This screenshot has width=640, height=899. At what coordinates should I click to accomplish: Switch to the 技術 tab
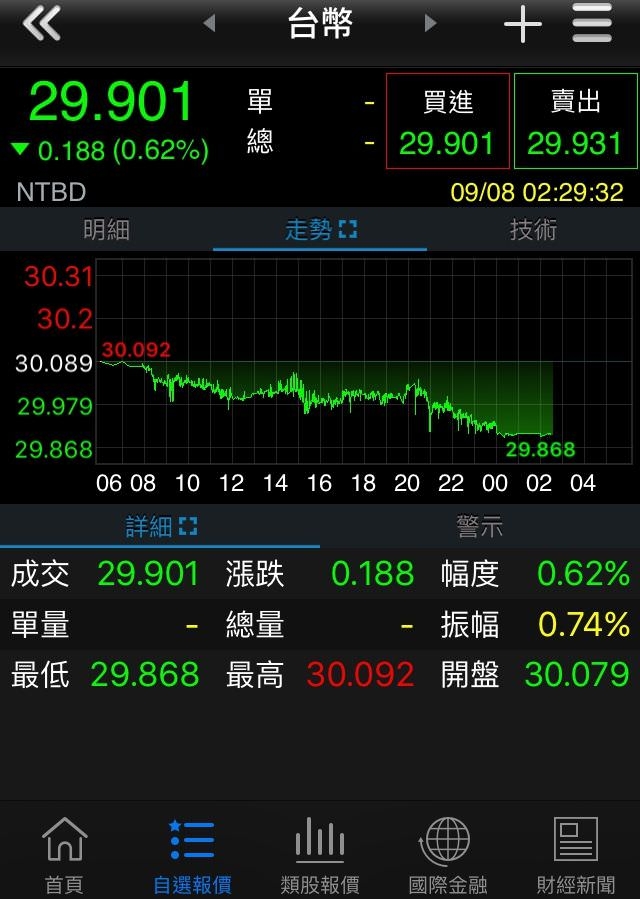click(533, 230)
